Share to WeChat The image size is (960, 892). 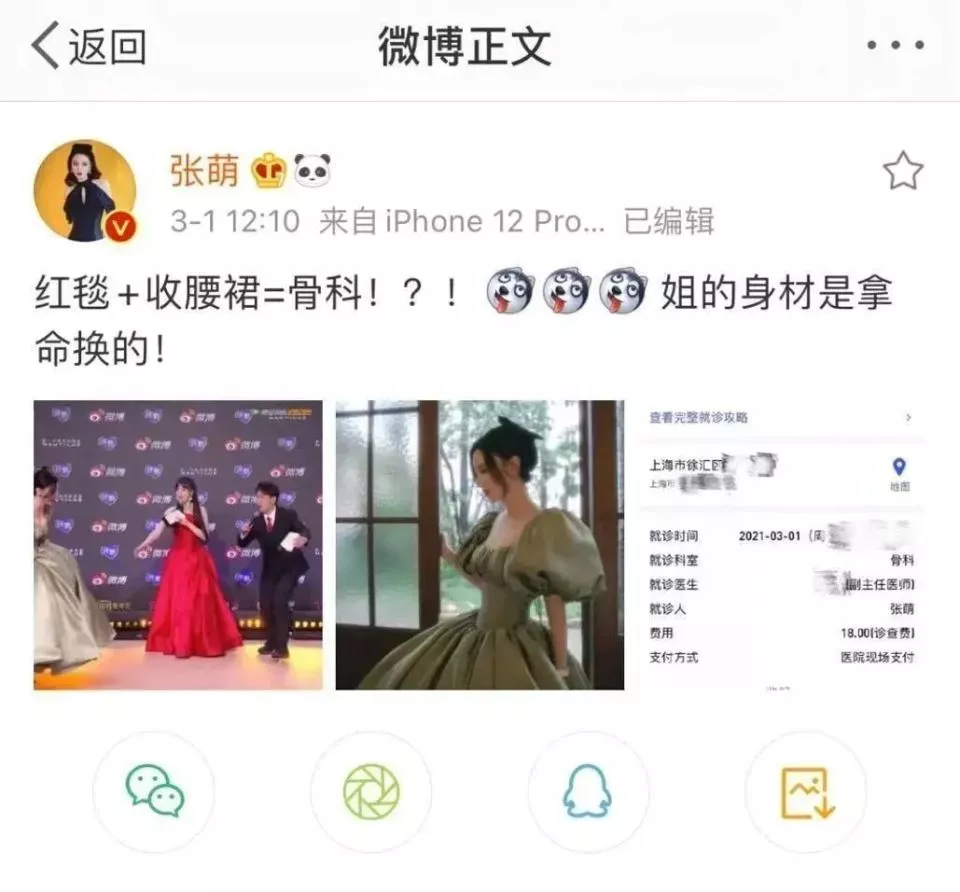click(154, 791)
